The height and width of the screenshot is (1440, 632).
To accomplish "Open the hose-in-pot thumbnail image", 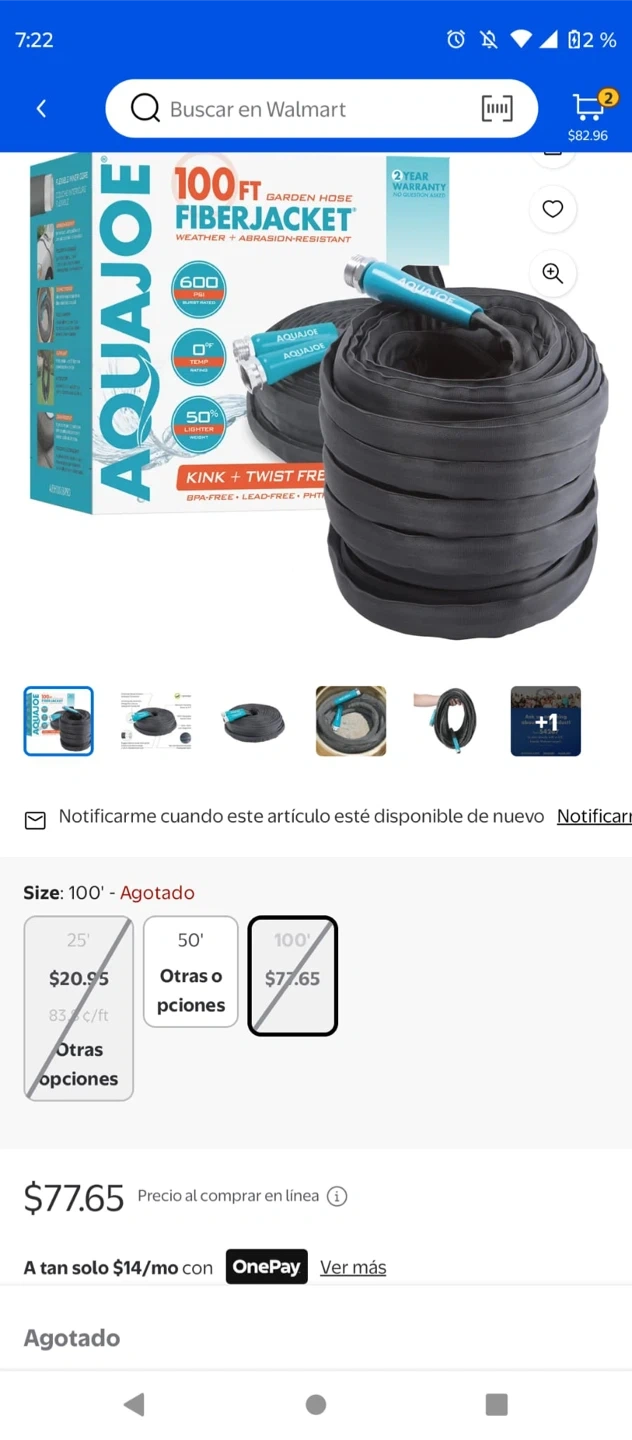I will pos(351,721).
